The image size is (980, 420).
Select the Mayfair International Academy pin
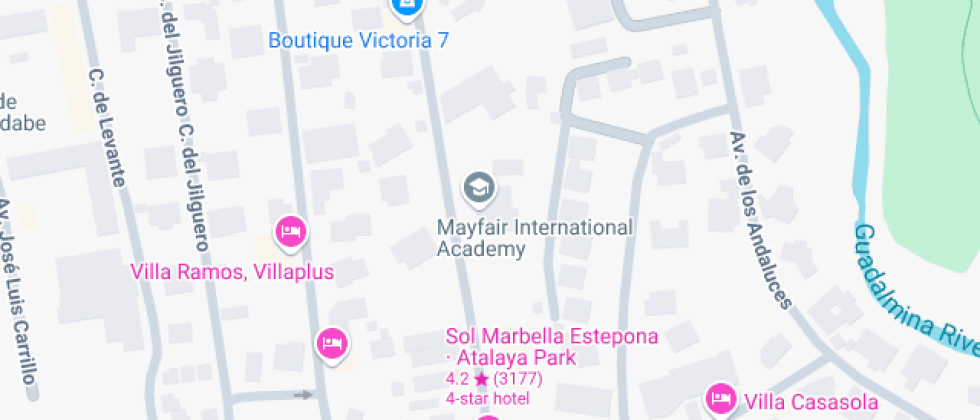tap(479, 188)
